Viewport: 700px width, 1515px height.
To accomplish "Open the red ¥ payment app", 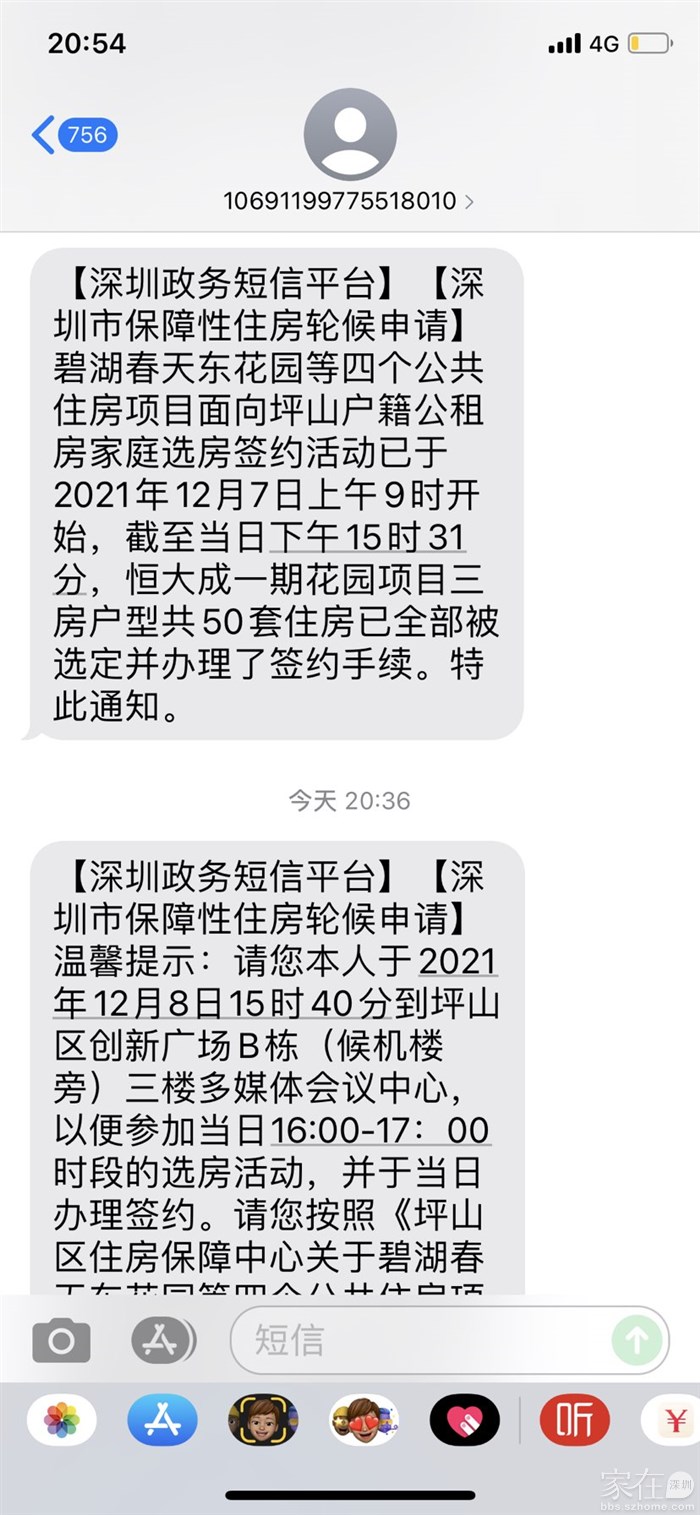I will click(x=672, y=1420).
